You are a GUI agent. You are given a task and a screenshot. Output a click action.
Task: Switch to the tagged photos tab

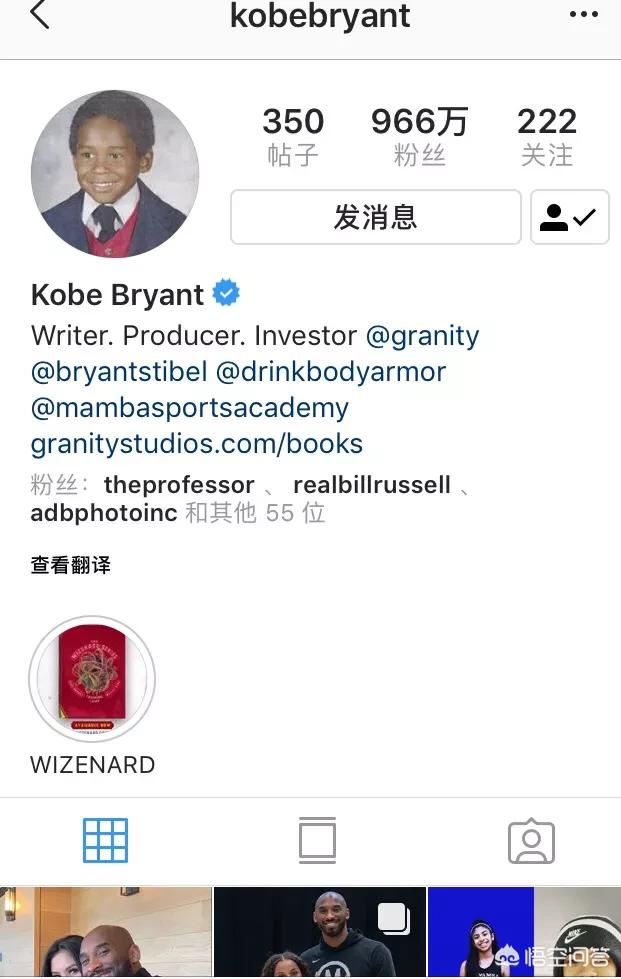click(531, 841)
